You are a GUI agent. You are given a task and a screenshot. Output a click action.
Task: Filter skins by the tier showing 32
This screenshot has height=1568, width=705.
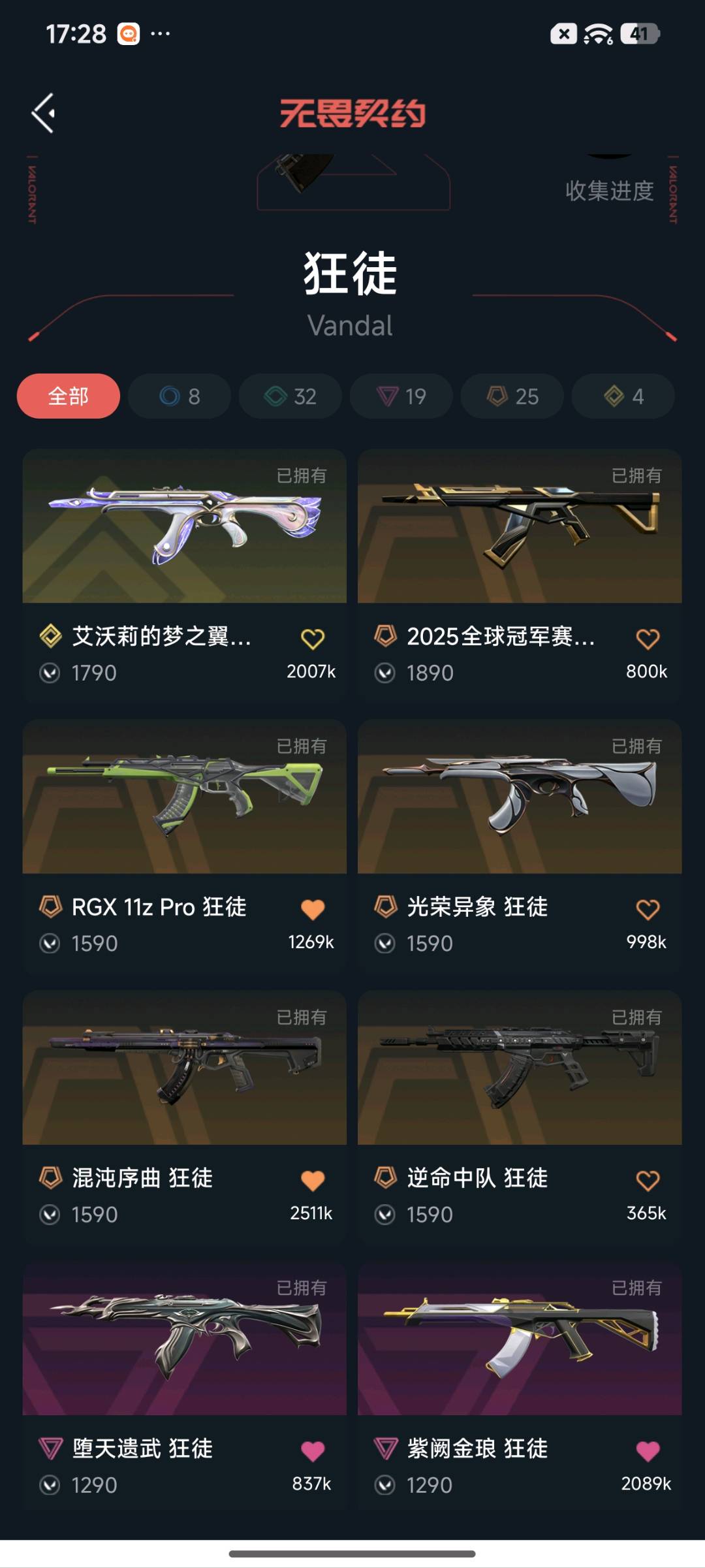tap(290, 396)
